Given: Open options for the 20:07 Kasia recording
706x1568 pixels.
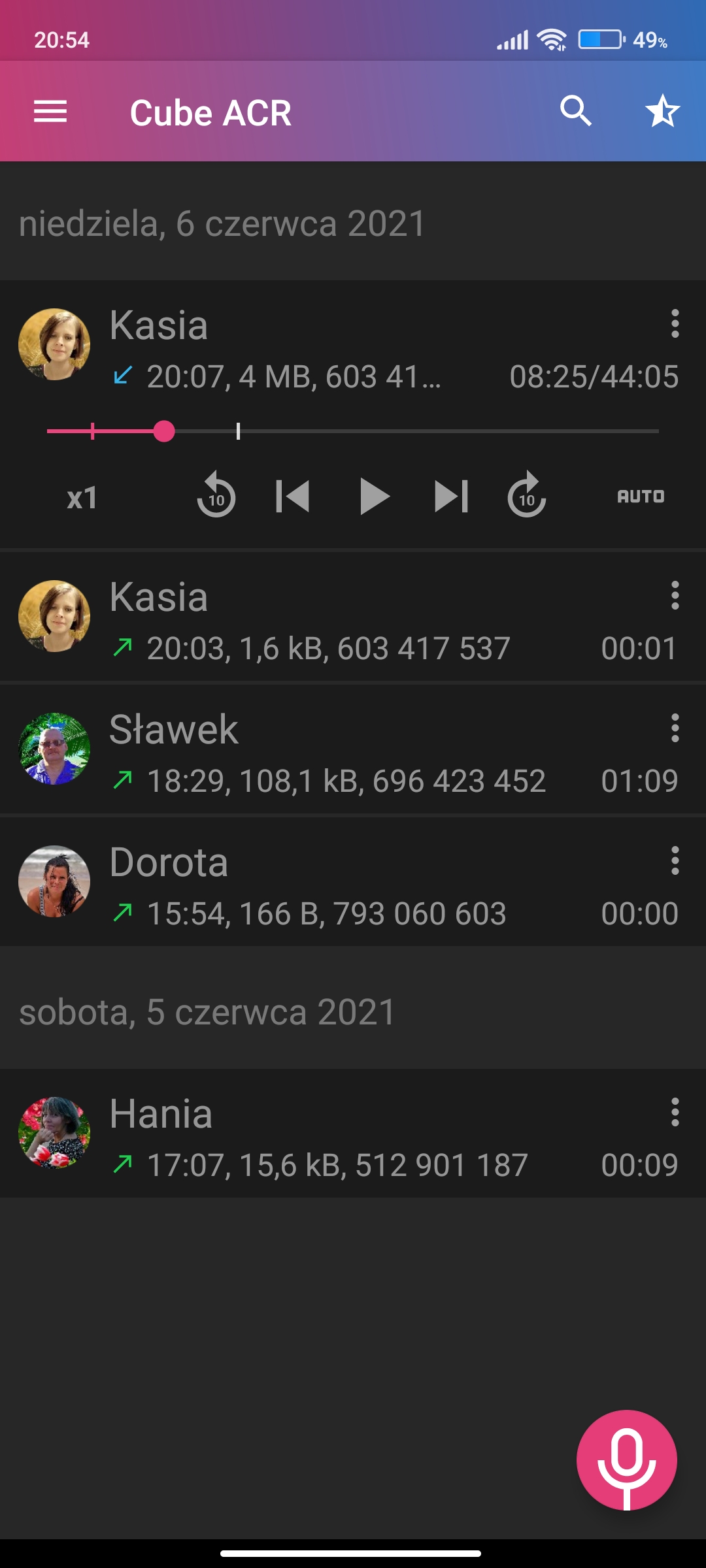Looking at the screenshot, I should (x=675, y=324).
